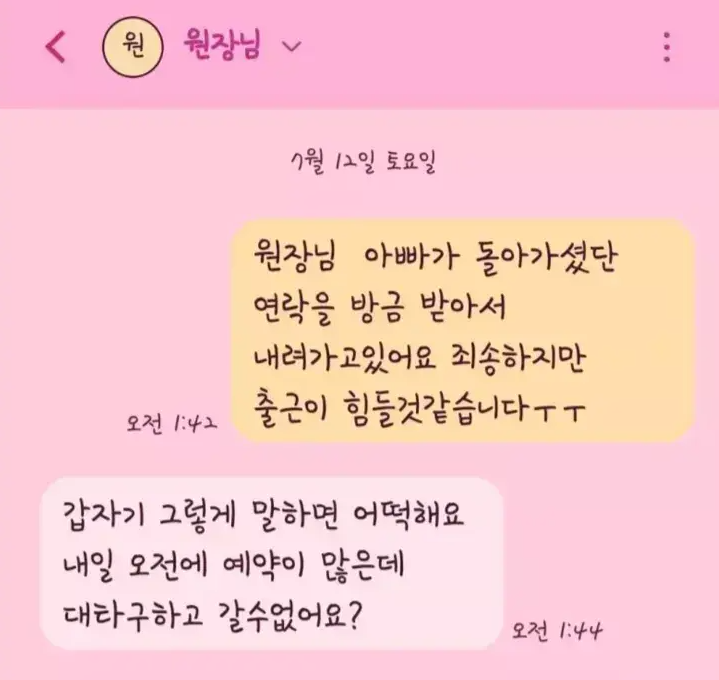Expand the 원장님 contact details chevron

[x=292, y=48]
